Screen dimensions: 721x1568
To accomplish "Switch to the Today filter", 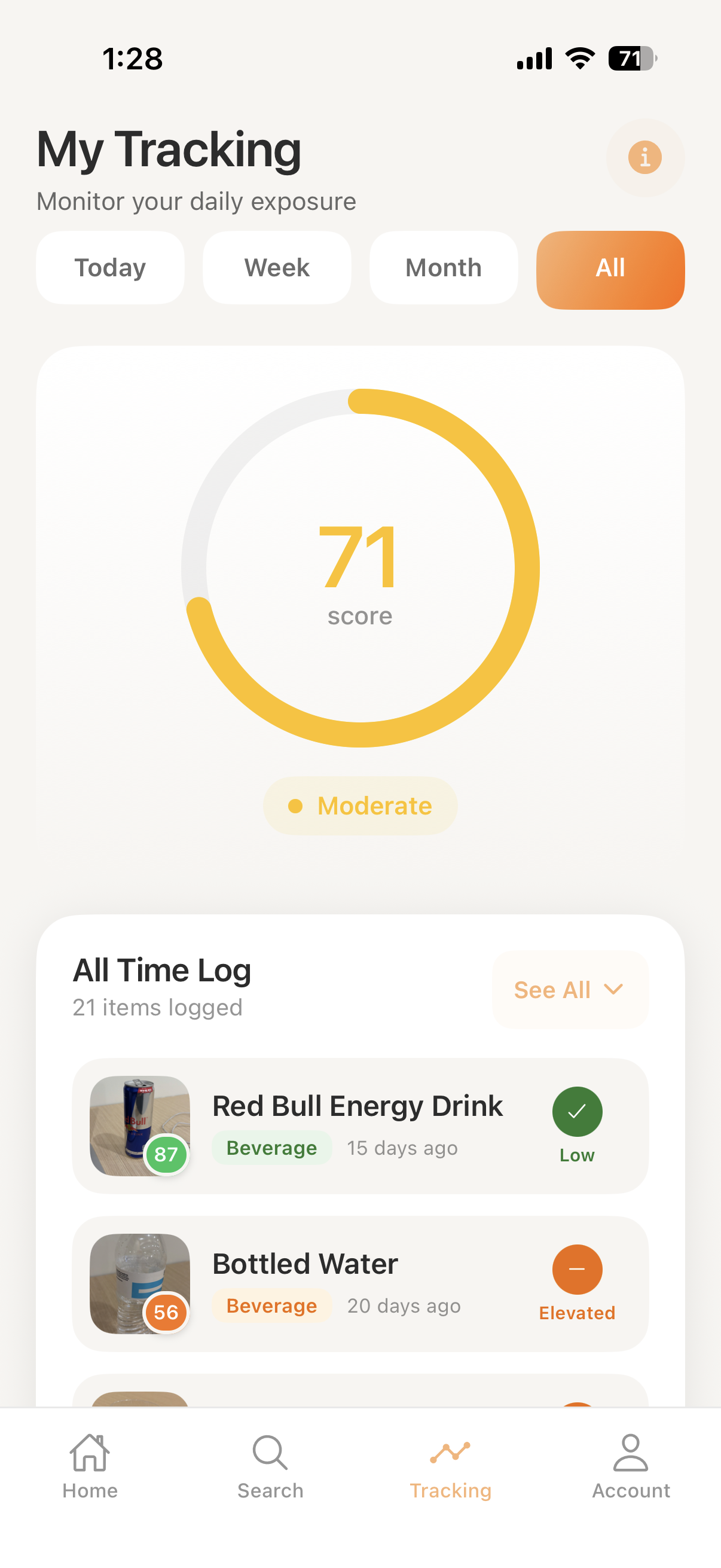I will click(x=110, y=268).
